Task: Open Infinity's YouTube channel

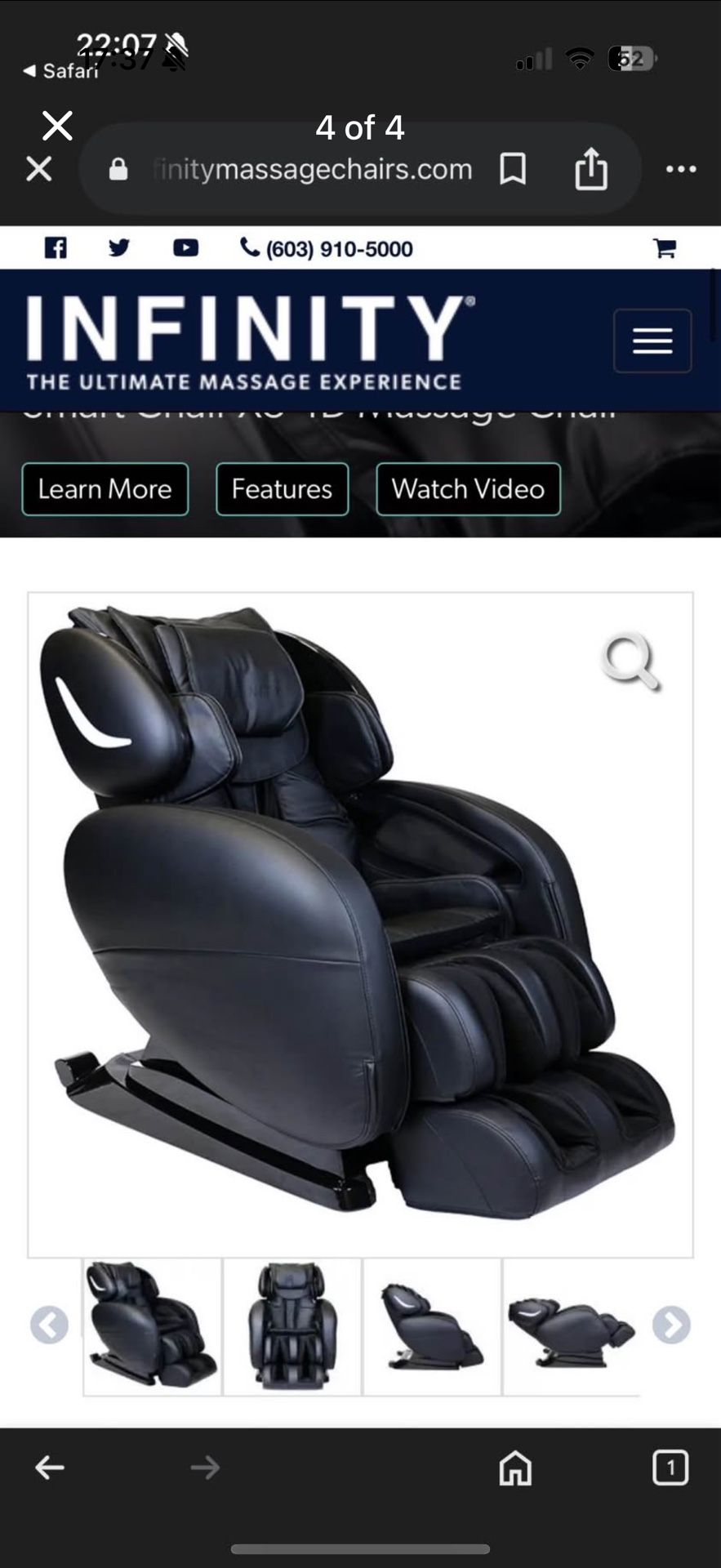Action: pos(185,247)
